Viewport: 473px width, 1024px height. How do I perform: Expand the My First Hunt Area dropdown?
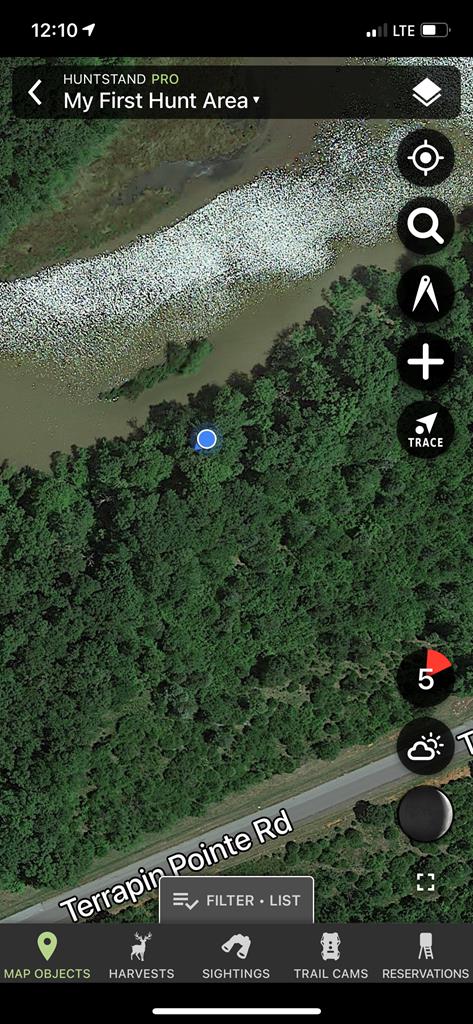(x=161, y=101)
